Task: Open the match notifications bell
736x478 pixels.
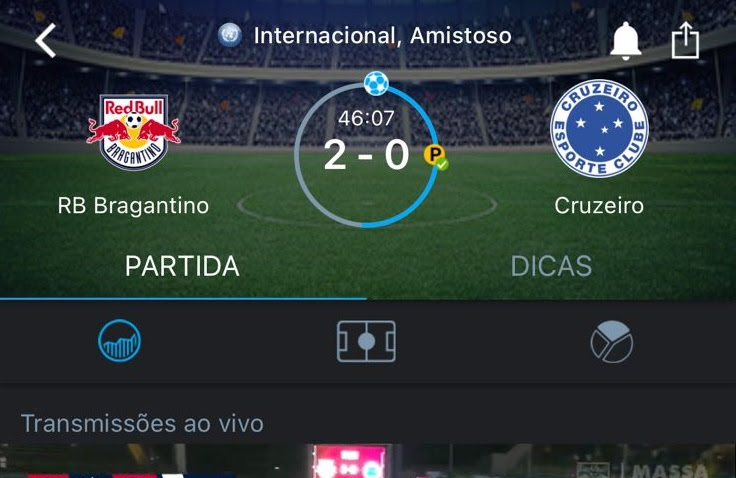Action: click(626, 40)
